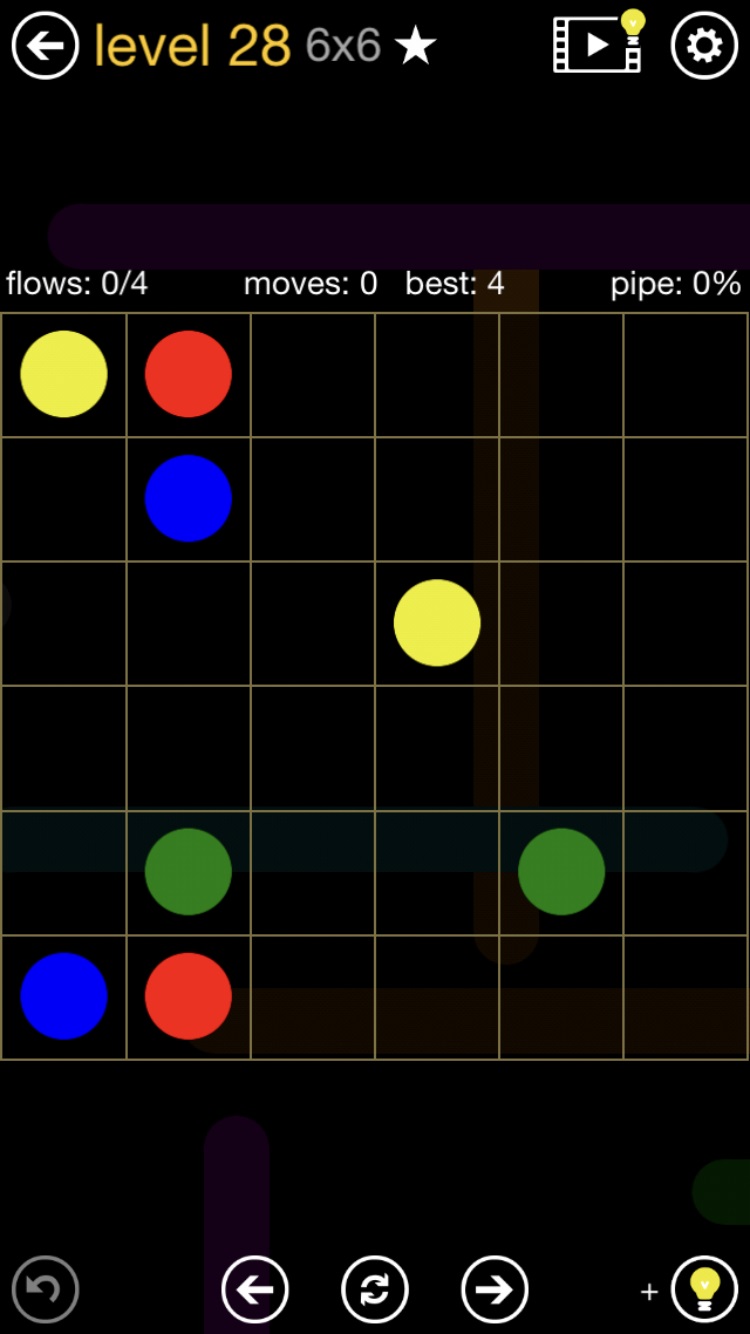This screenshot has width=750, height=1334.
Task: Select the green dot on the right side
Action: tap(561, 871)
